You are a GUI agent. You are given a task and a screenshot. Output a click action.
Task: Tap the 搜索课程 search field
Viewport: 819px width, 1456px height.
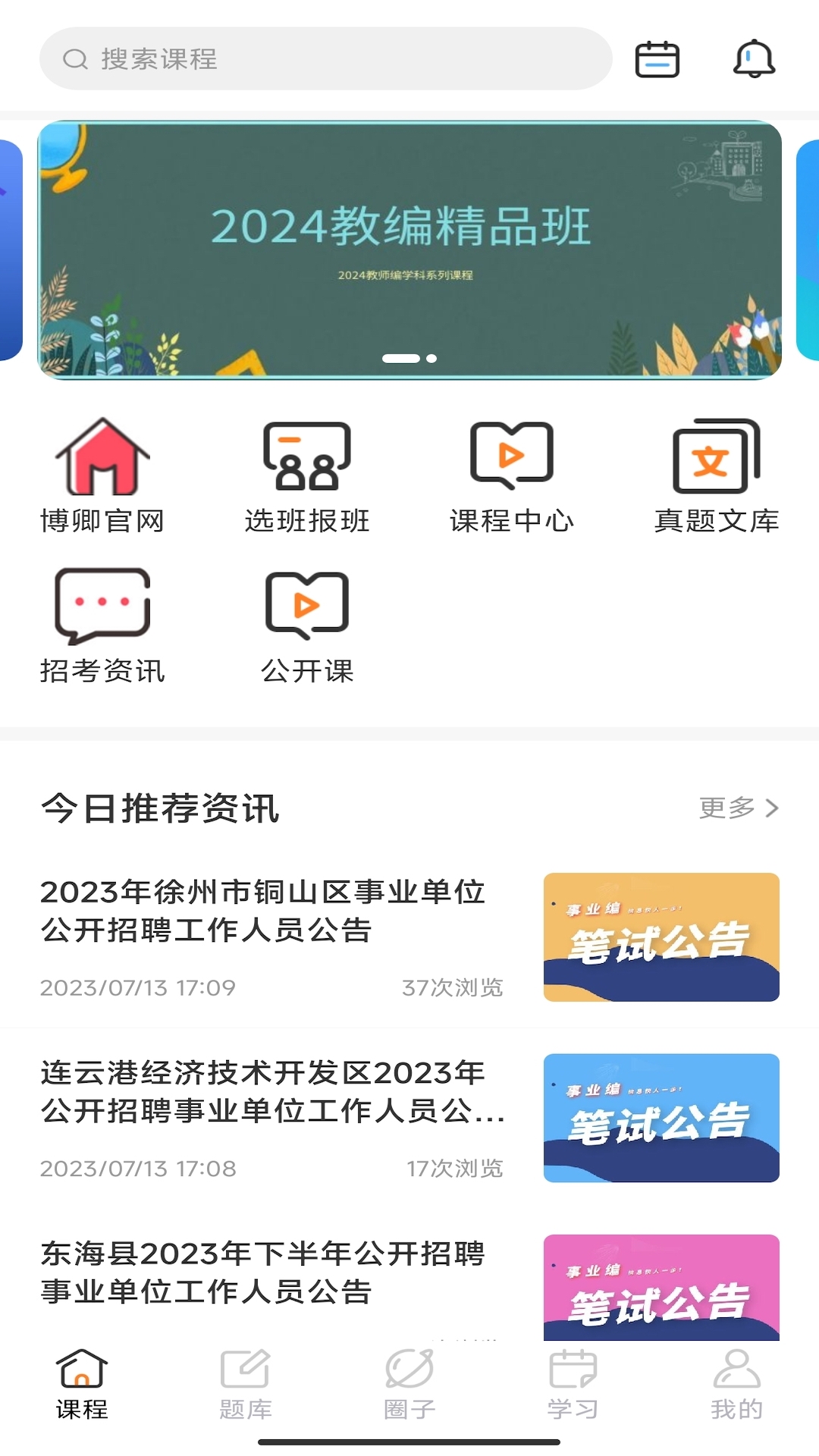pos(326,58)
